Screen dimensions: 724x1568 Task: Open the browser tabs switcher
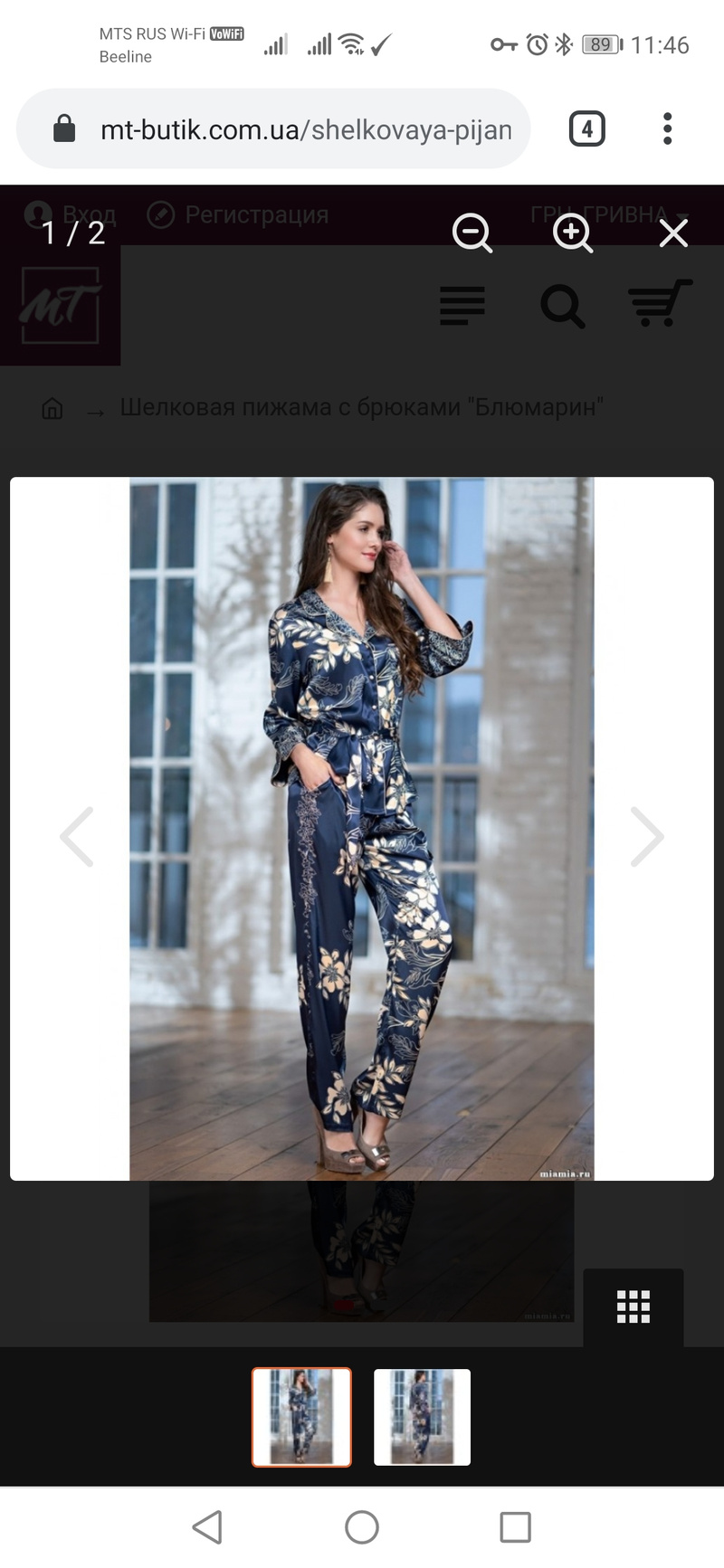click(586, 129)
